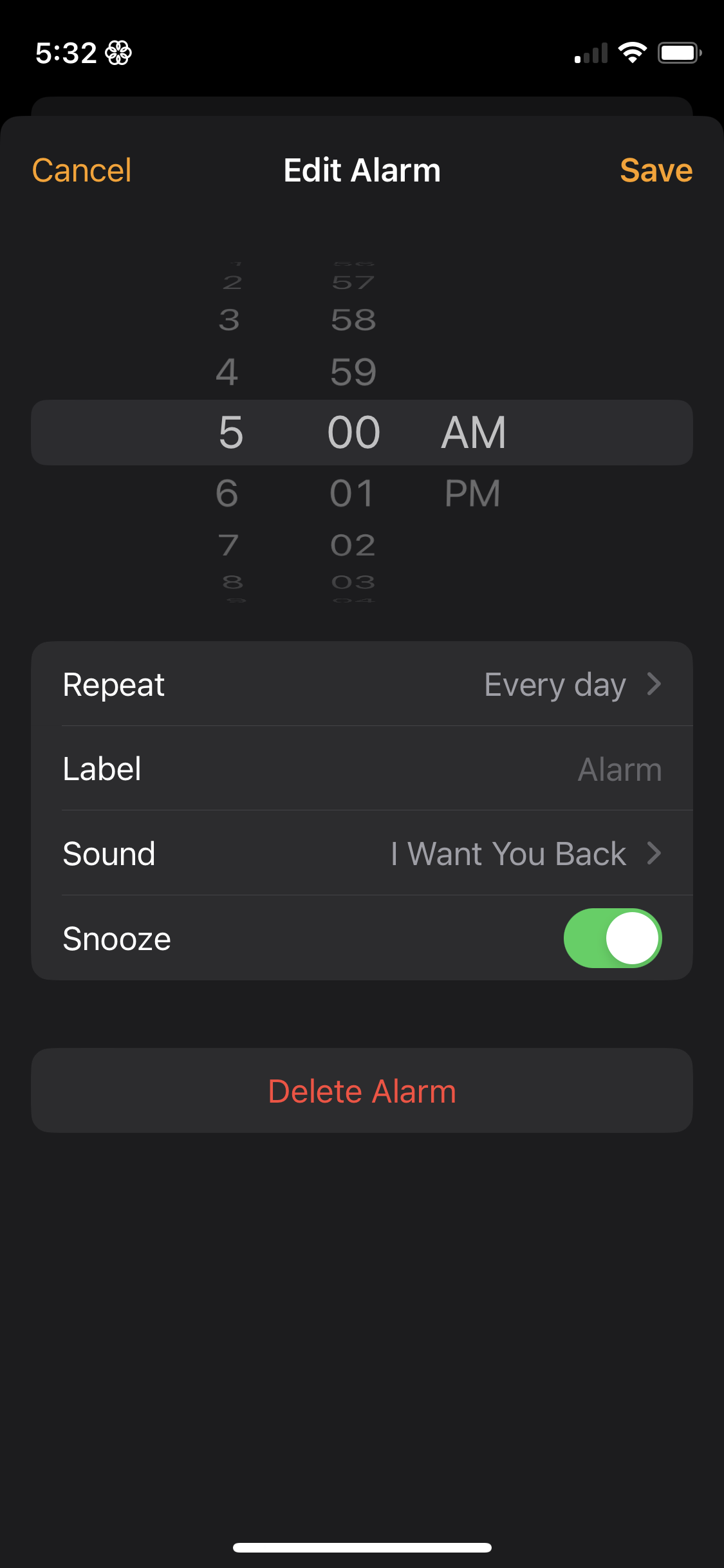Screen dimensions: 724x1568
Task: Open the I Want You Back sound row
Action: coord(507,854)
